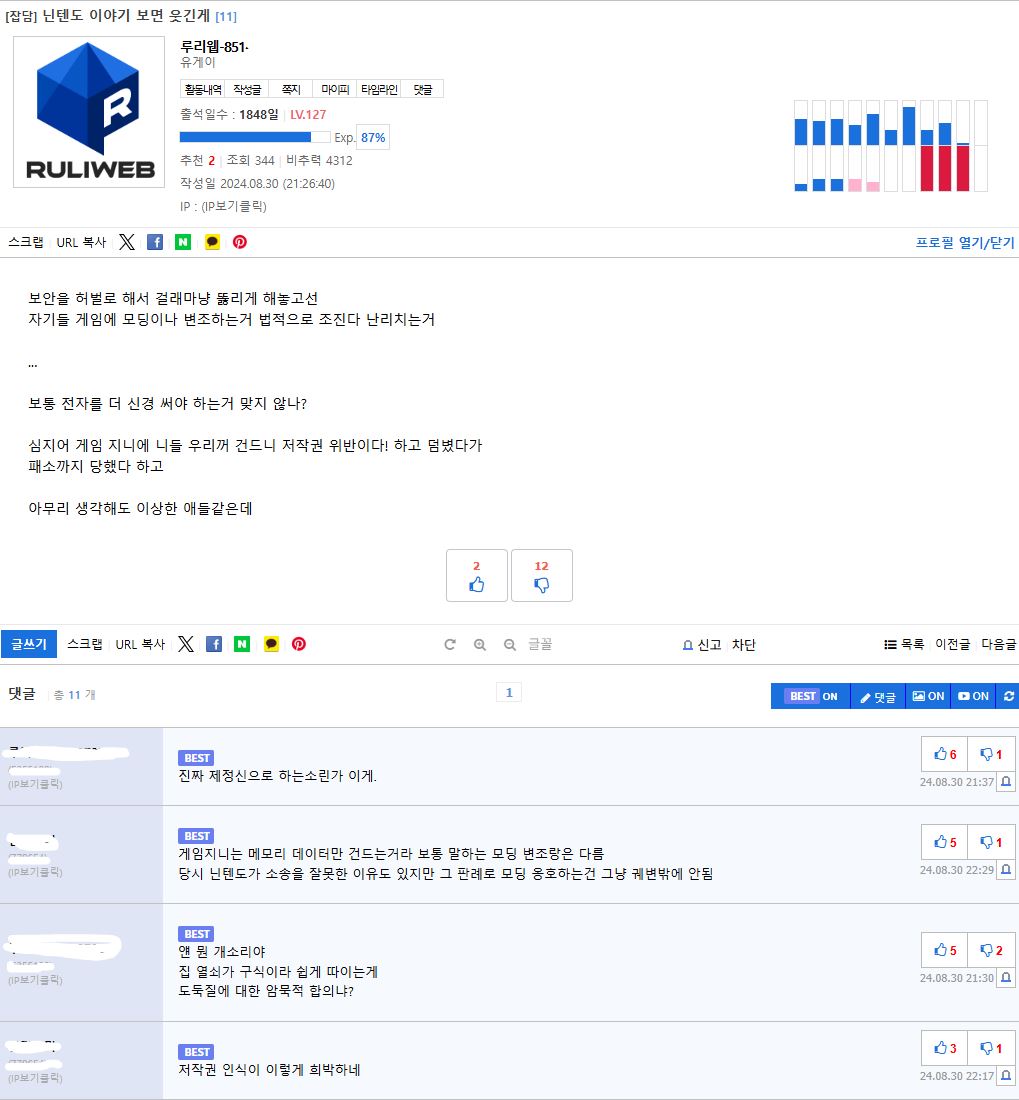Toggle the video ON comment option

[973, 696]
